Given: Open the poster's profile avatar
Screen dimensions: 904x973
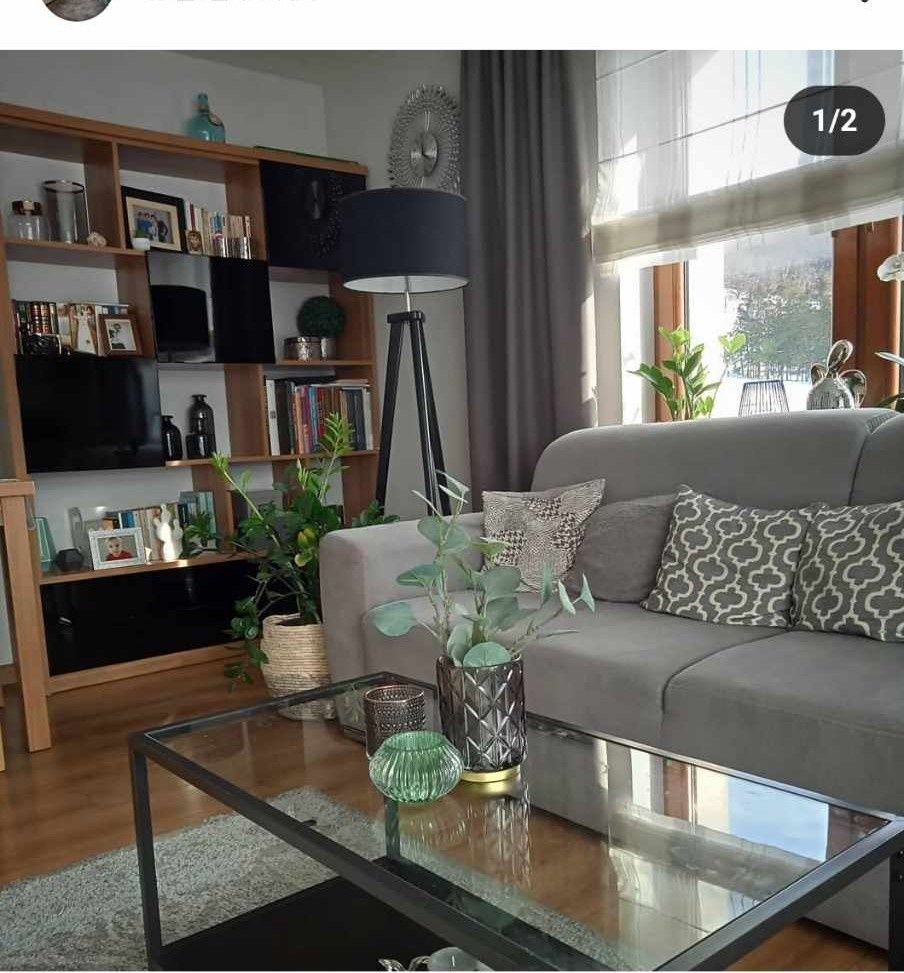Looking at the screenshot, I should coord(77,6).
